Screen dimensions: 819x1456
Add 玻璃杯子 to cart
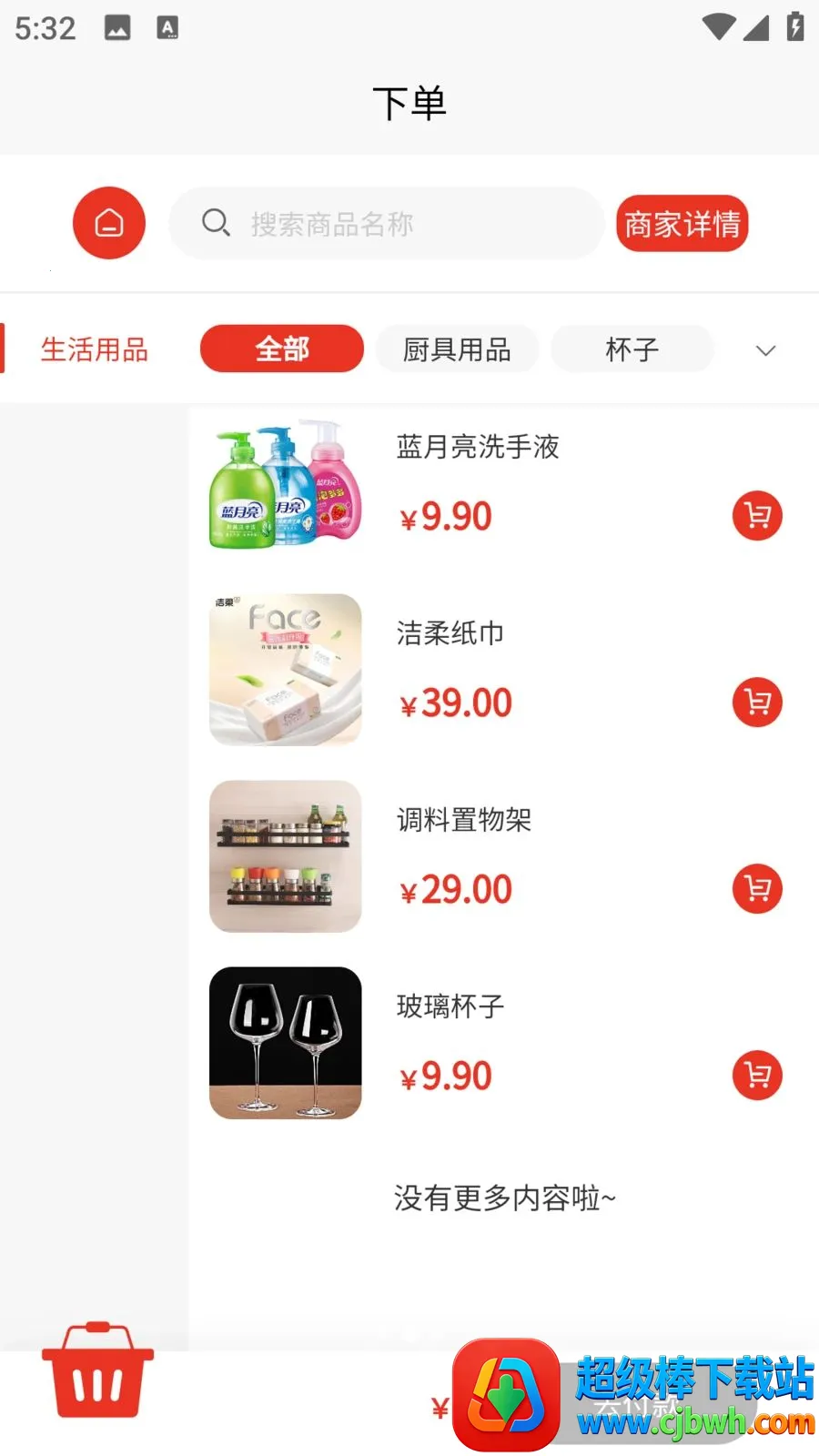point(757,1076)
